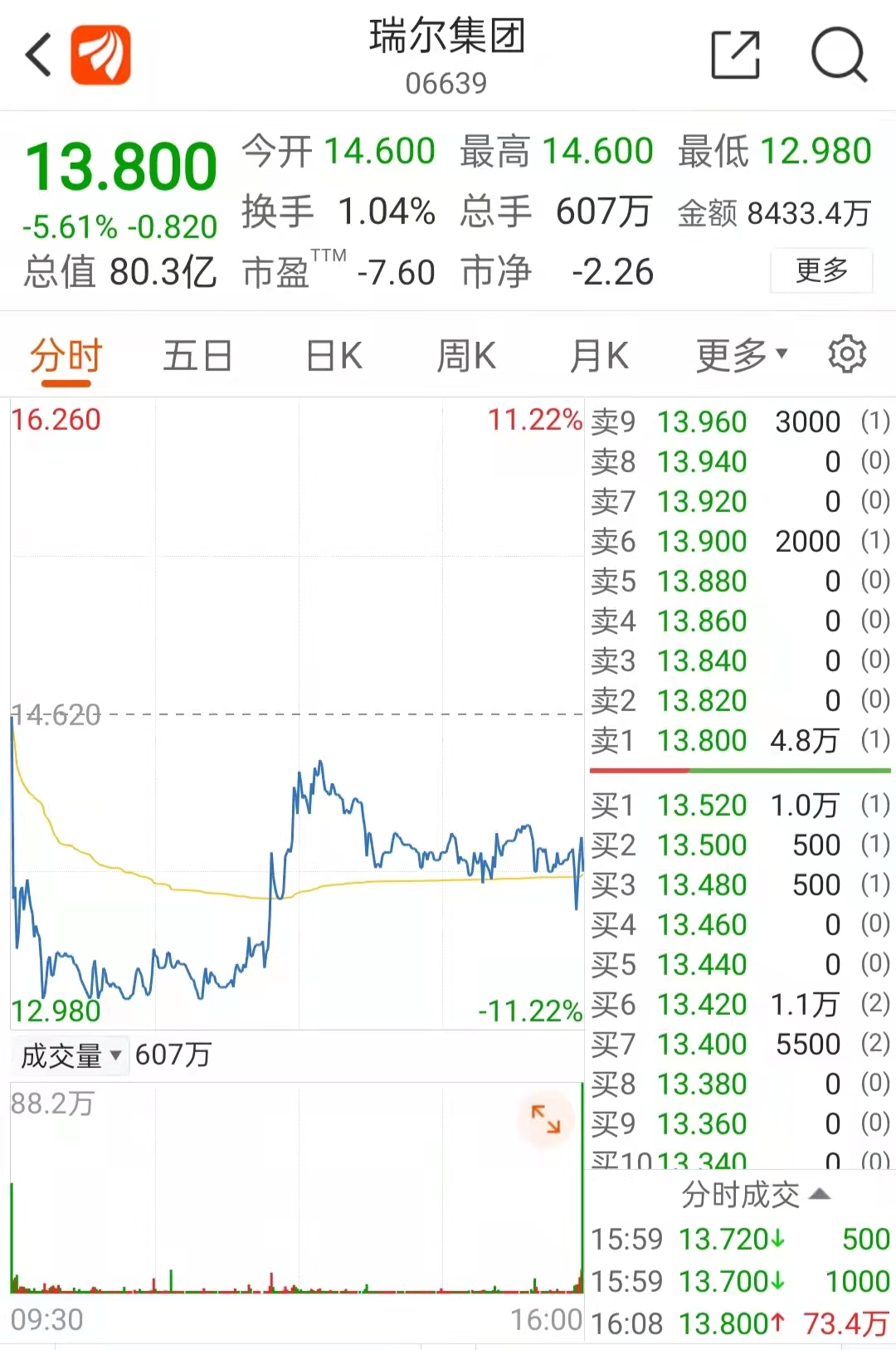The height and width of the screenshot is (1350, 896).
Task: Open the 更多 chart type dropdown
Action: (x=738, y=353)
